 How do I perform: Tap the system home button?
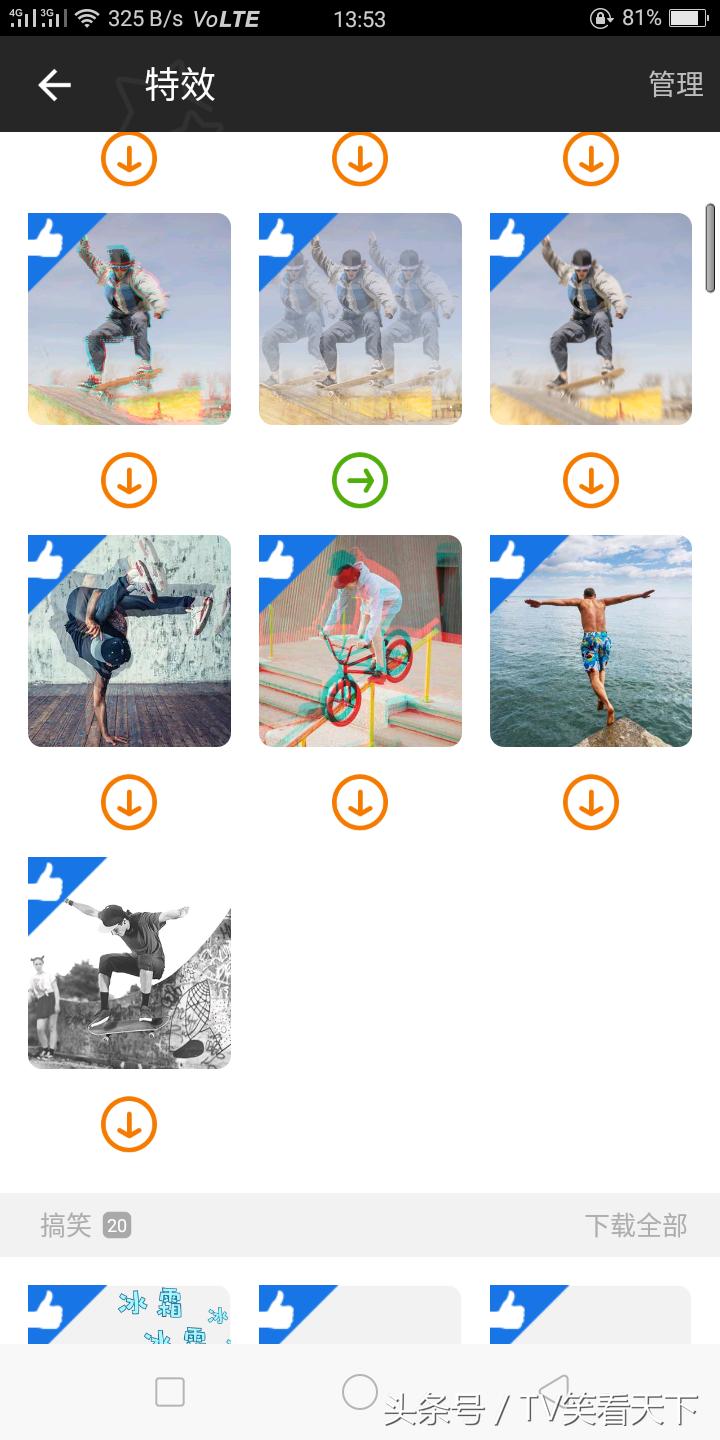[360, 1392]
